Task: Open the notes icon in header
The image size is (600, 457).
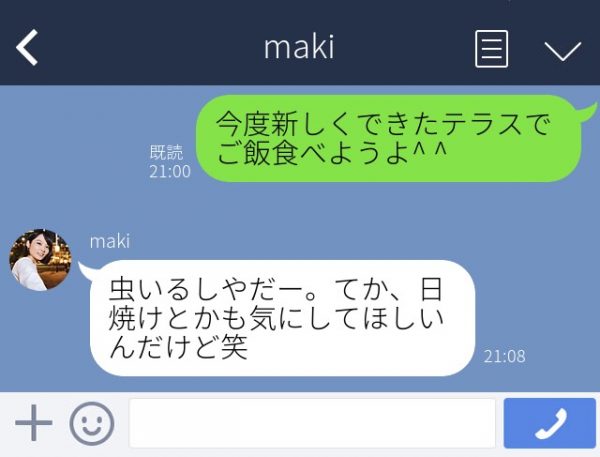Action: pyautogui.click(x=491, y=48)
